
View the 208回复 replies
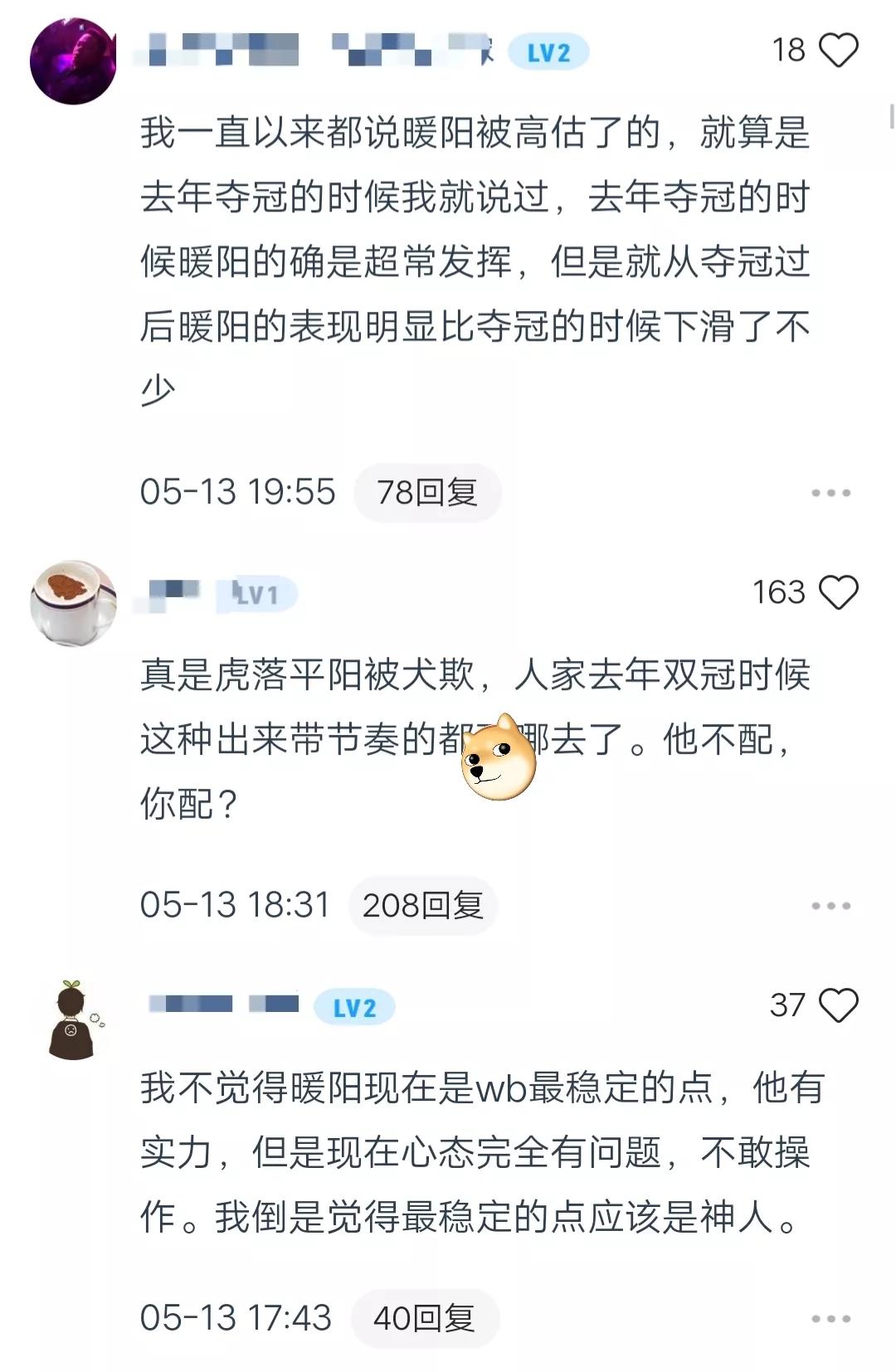[x=422, y=905]
